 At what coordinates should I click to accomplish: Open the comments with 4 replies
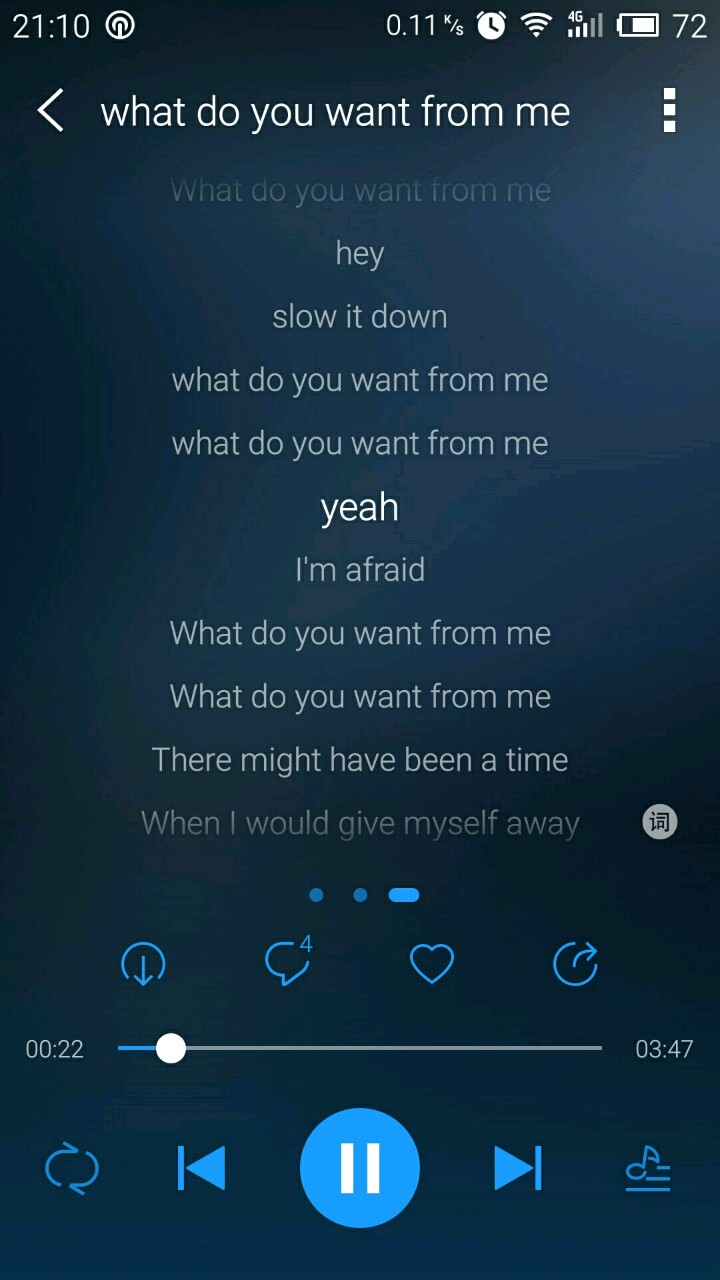point(287,963)
